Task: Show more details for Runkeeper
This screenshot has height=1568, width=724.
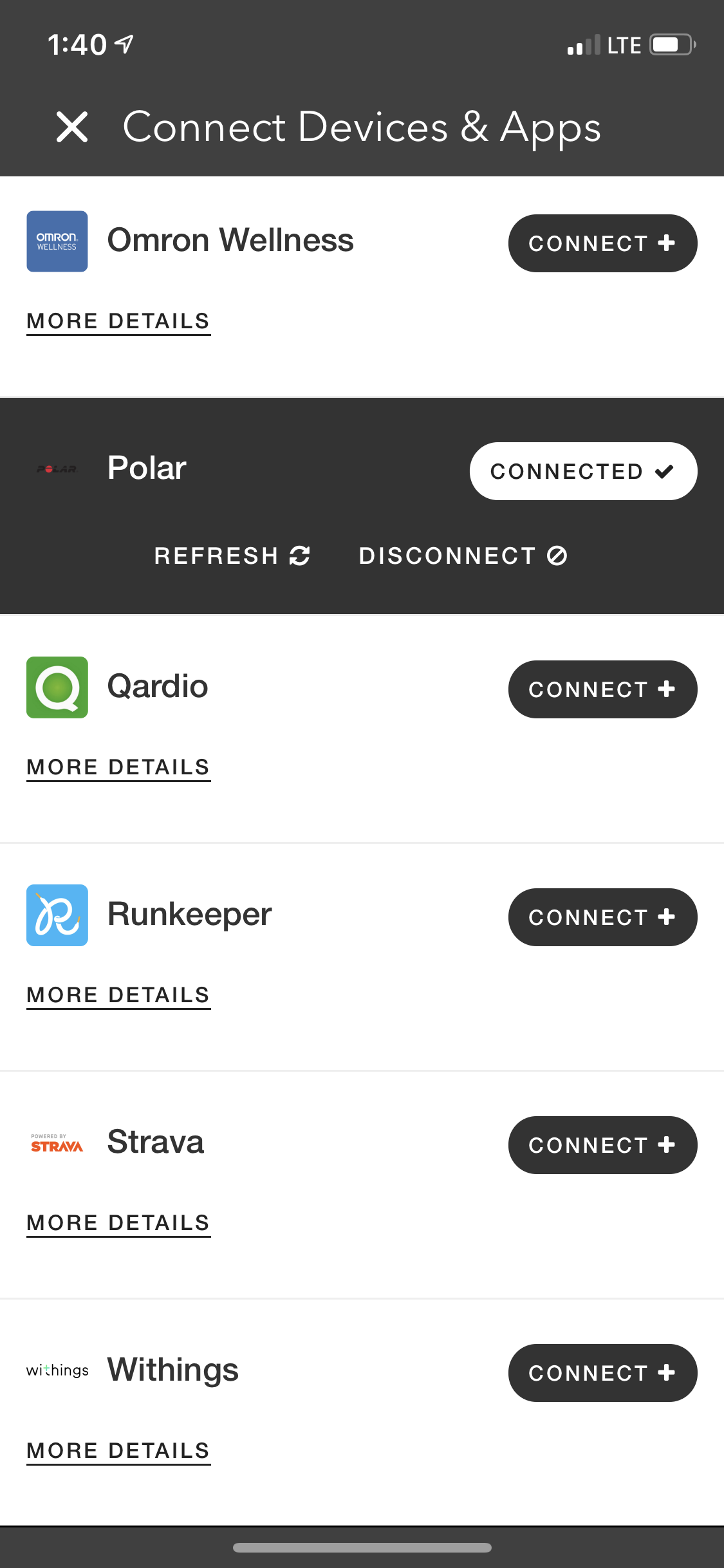Action: click(118, 994)
